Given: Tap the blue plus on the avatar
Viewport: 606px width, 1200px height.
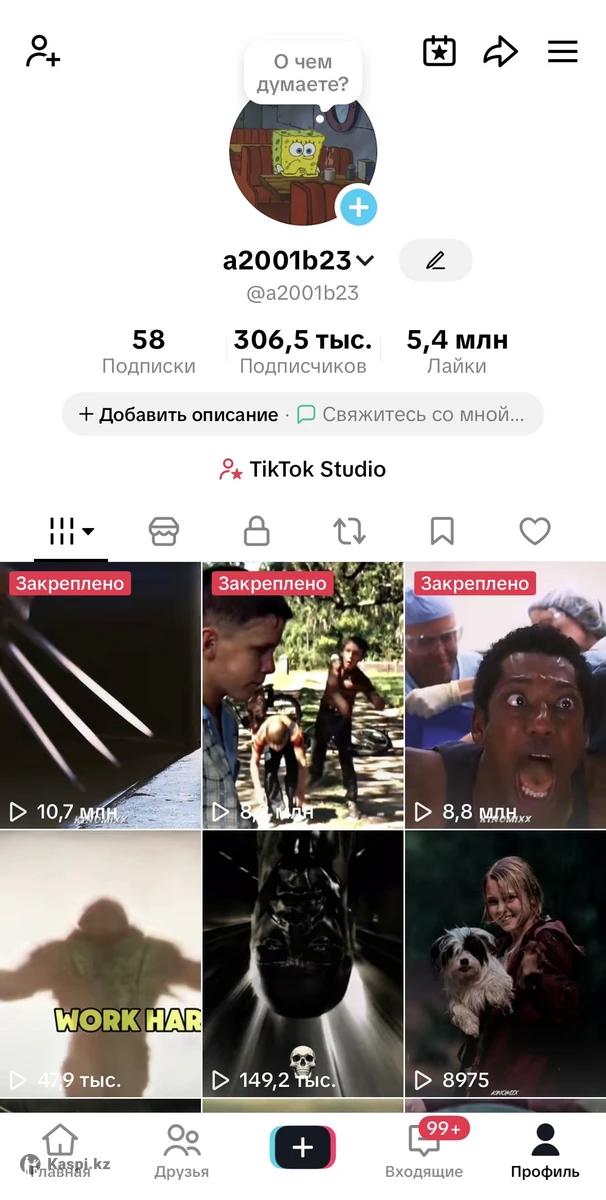Looking at the screenshot, I should (x=358, y=208).
